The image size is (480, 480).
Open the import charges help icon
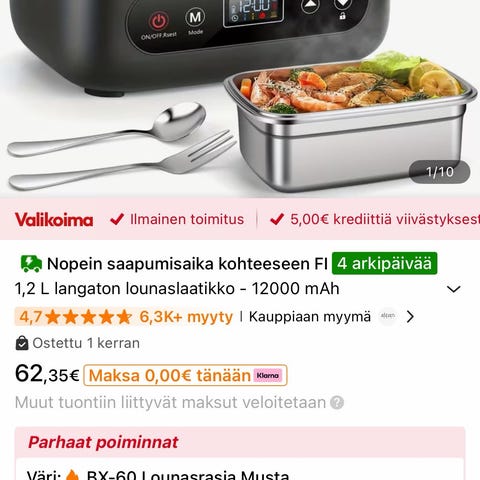point(337,403)
